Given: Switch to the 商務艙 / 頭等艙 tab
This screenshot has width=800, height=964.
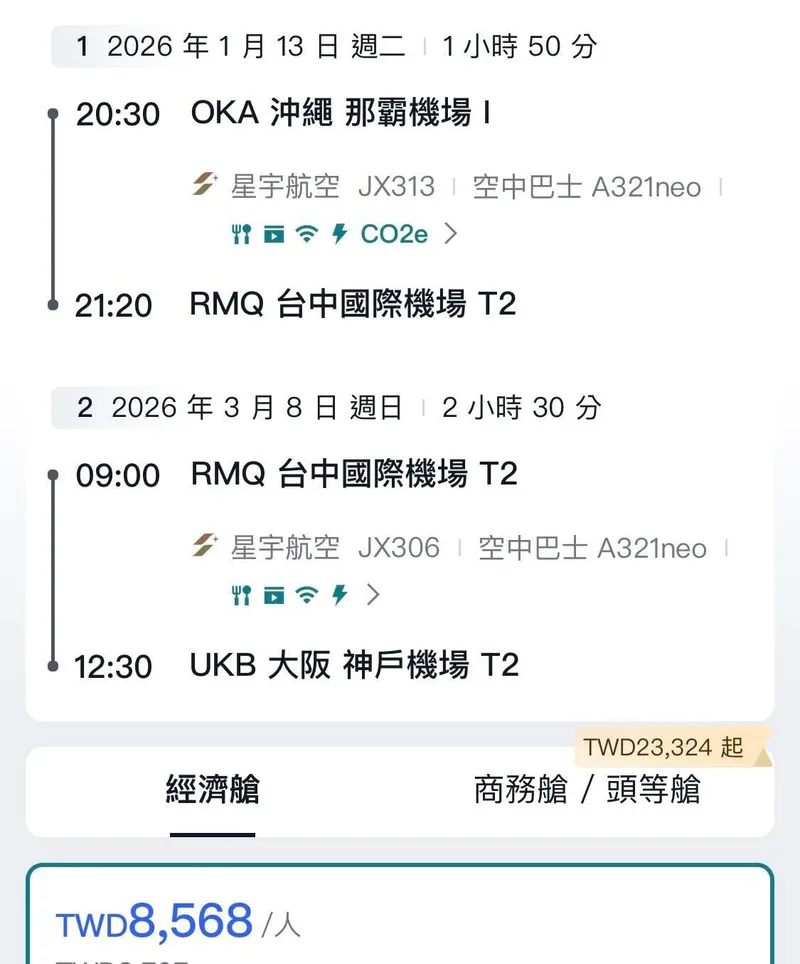Looking at the screenshot, I should coord(587,790).
